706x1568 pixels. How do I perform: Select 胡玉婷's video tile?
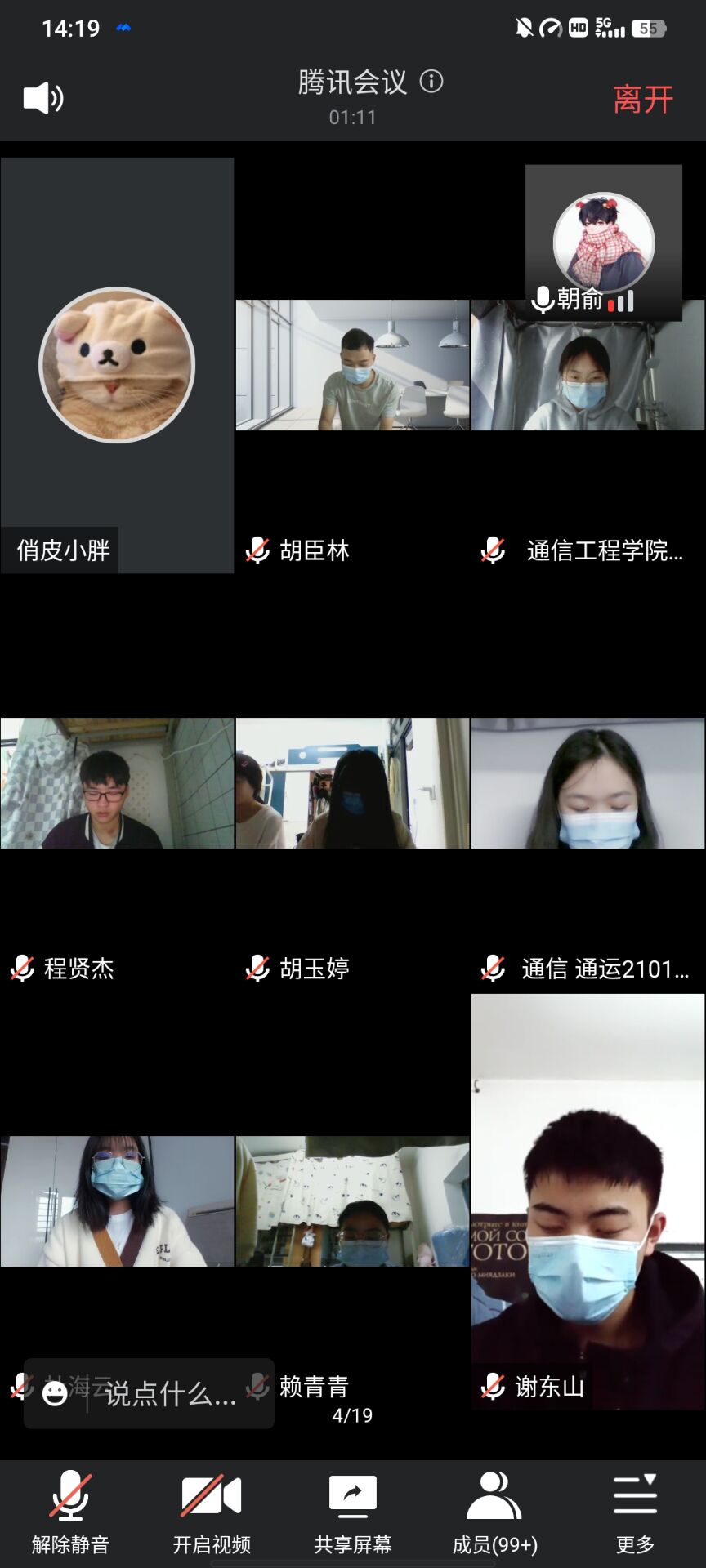pos(352,783)
